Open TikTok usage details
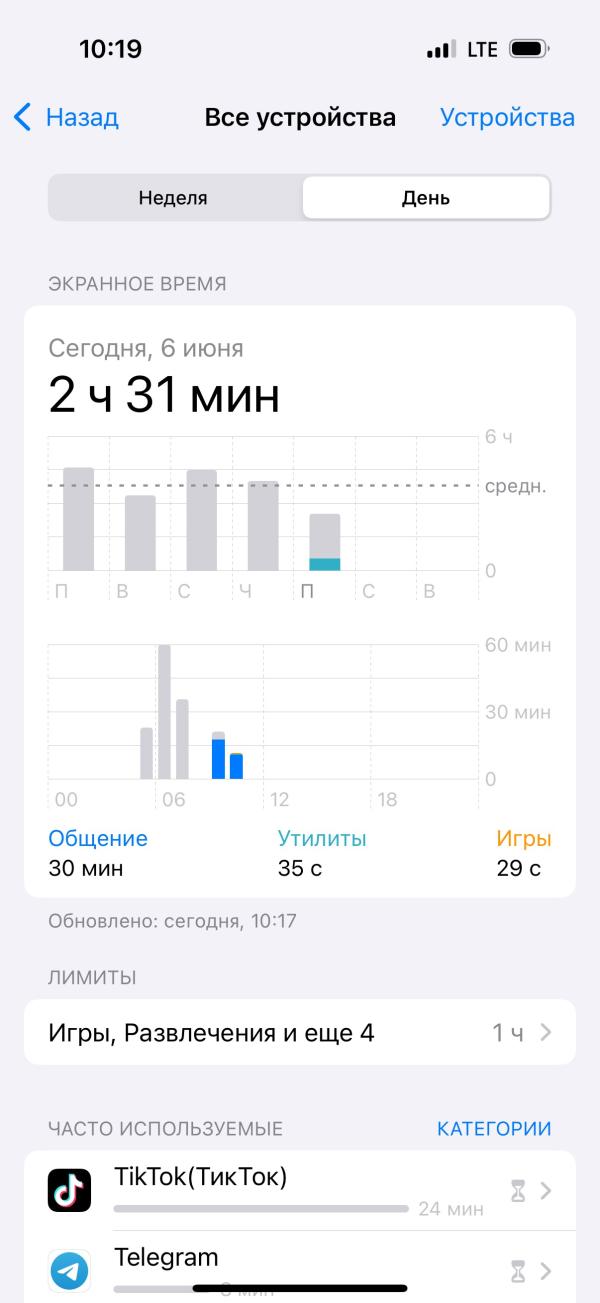Image resolution: width=600 pixels, height=1303 pixels. 300,1191
